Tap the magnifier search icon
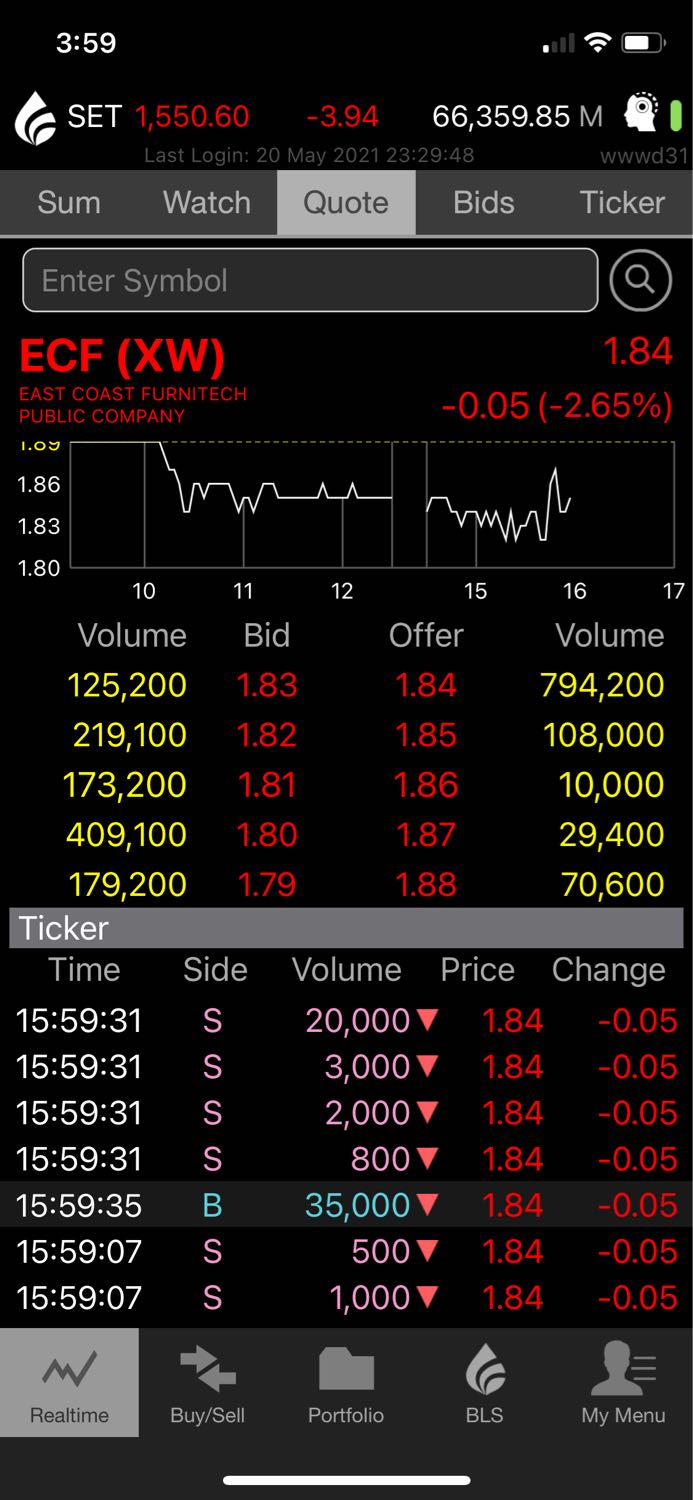 coord(640,280)
